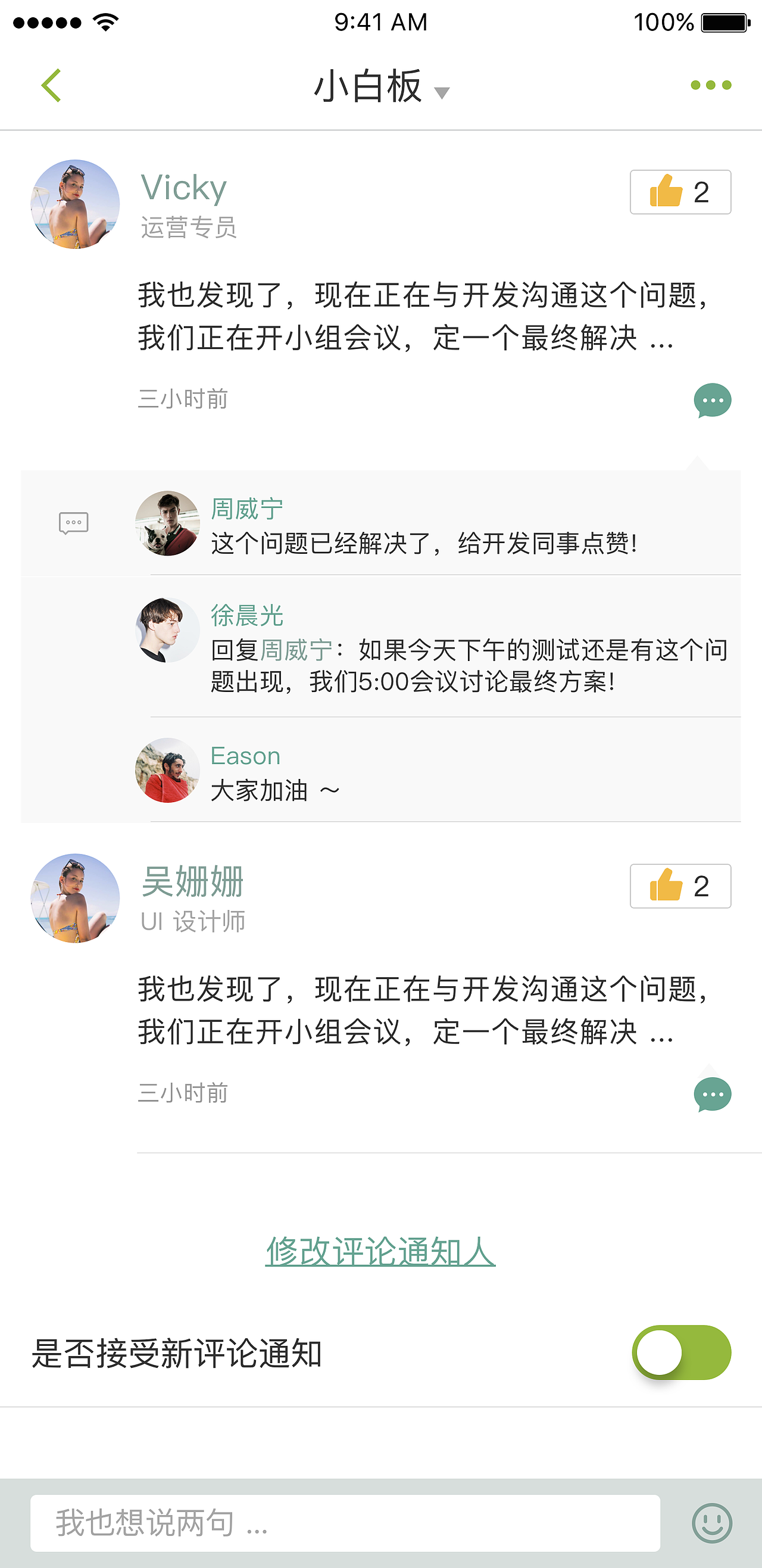View Vicky's profile photo
Viewport: 762px width, 1568px height.
75,203
